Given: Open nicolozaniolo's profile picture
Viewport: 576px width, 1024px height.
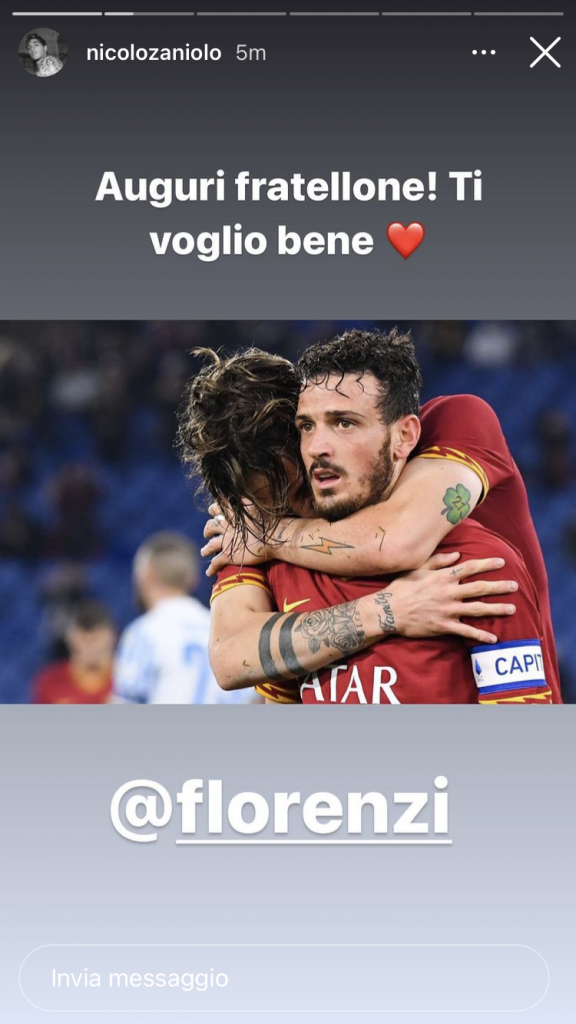Looking at the screenshot, I should pos(43,52).
